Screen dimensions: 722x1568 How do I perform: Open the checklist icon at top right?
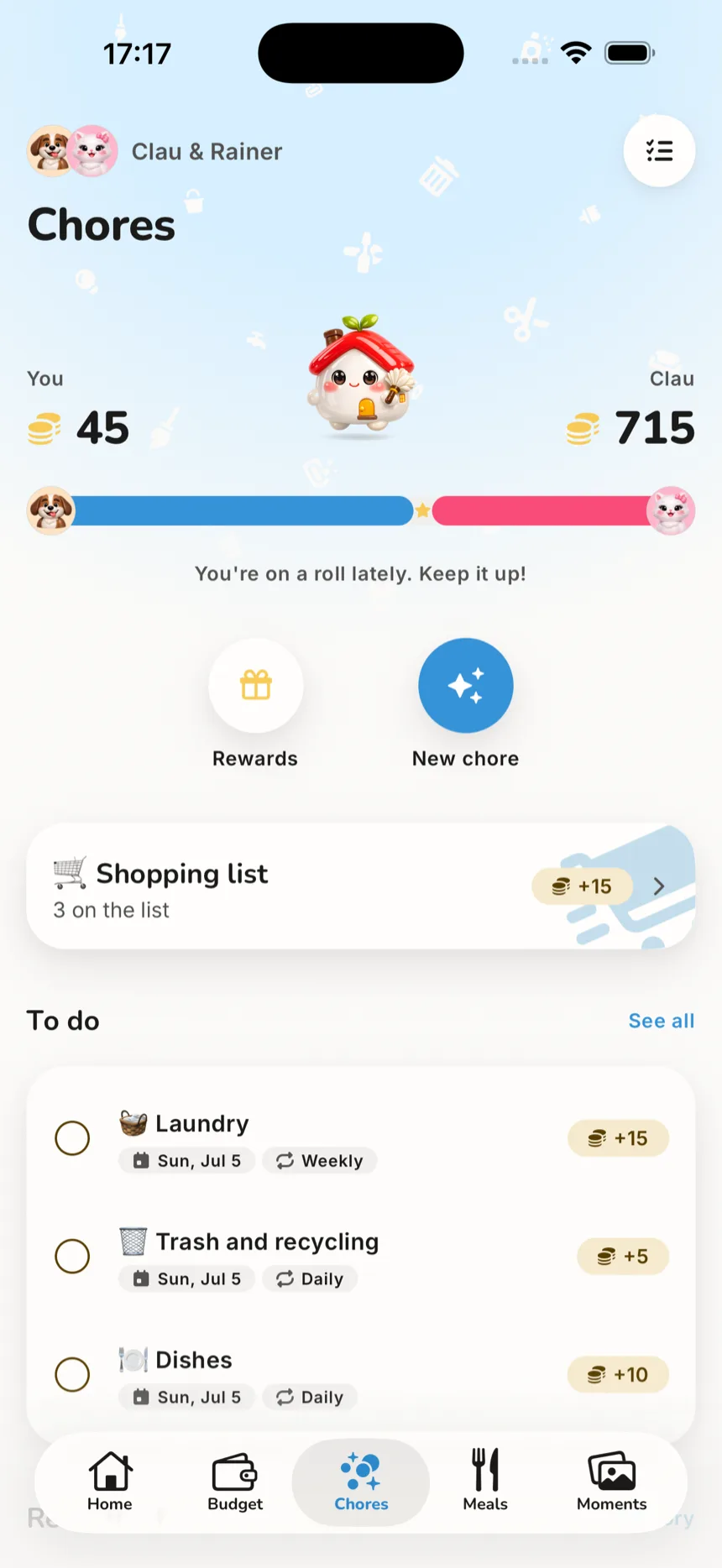(x=659, y=151)
